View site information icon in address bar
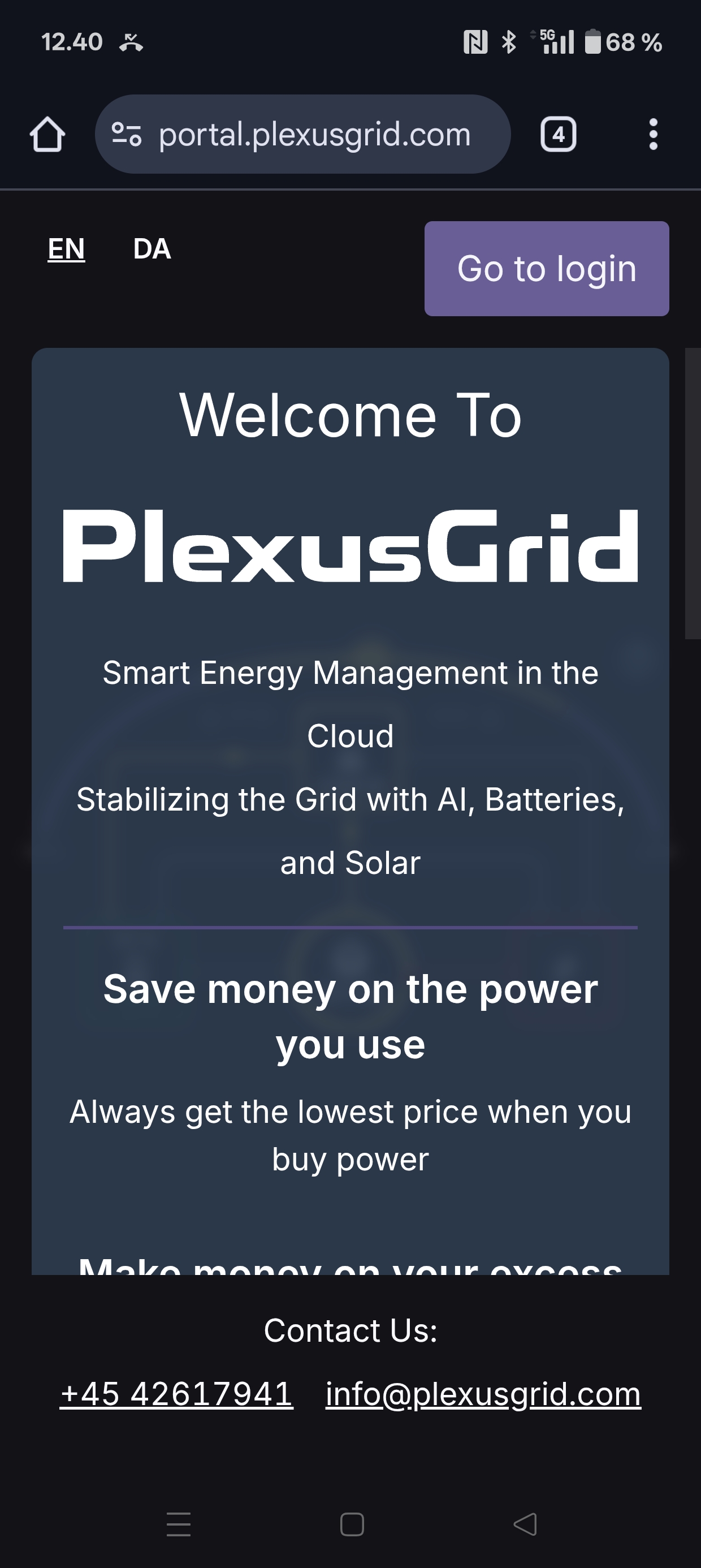Image resolution: width=701 pixels, height=1568 pixels. [x=127, y=134]
